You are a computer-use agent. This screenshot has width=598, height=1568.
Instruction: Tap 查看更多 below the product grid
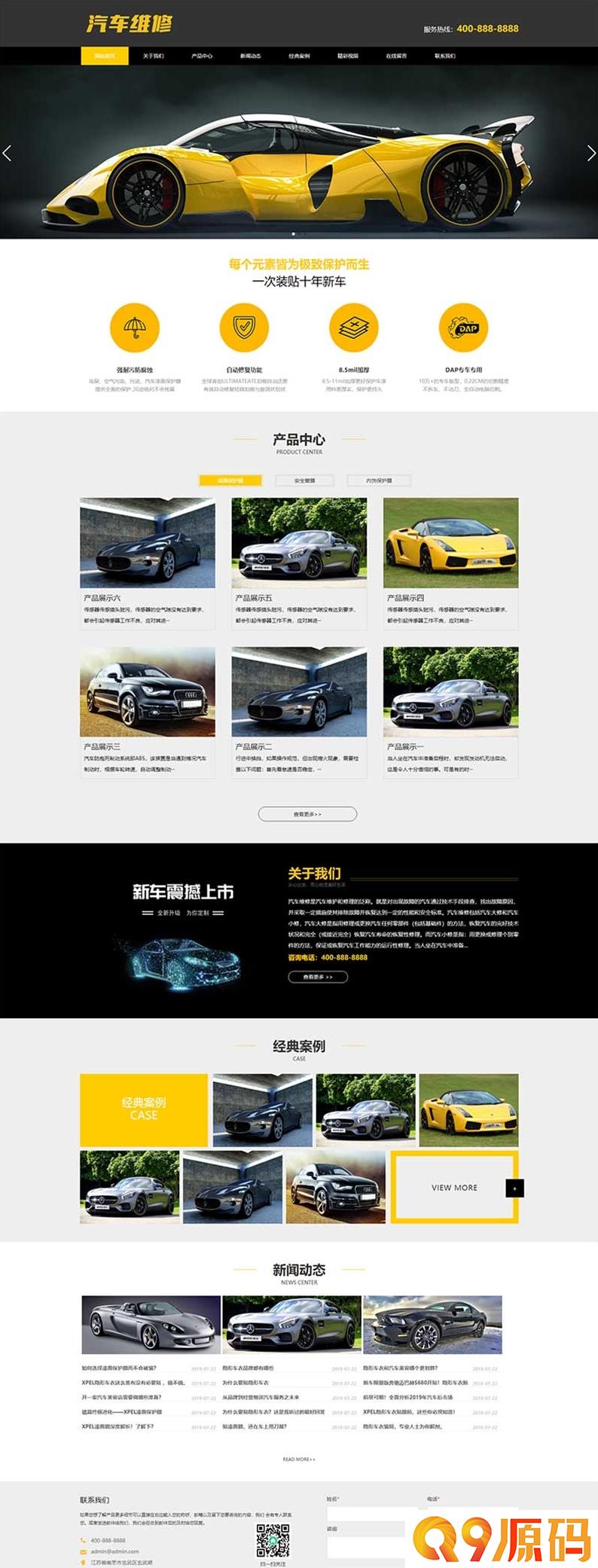(307, 814)
